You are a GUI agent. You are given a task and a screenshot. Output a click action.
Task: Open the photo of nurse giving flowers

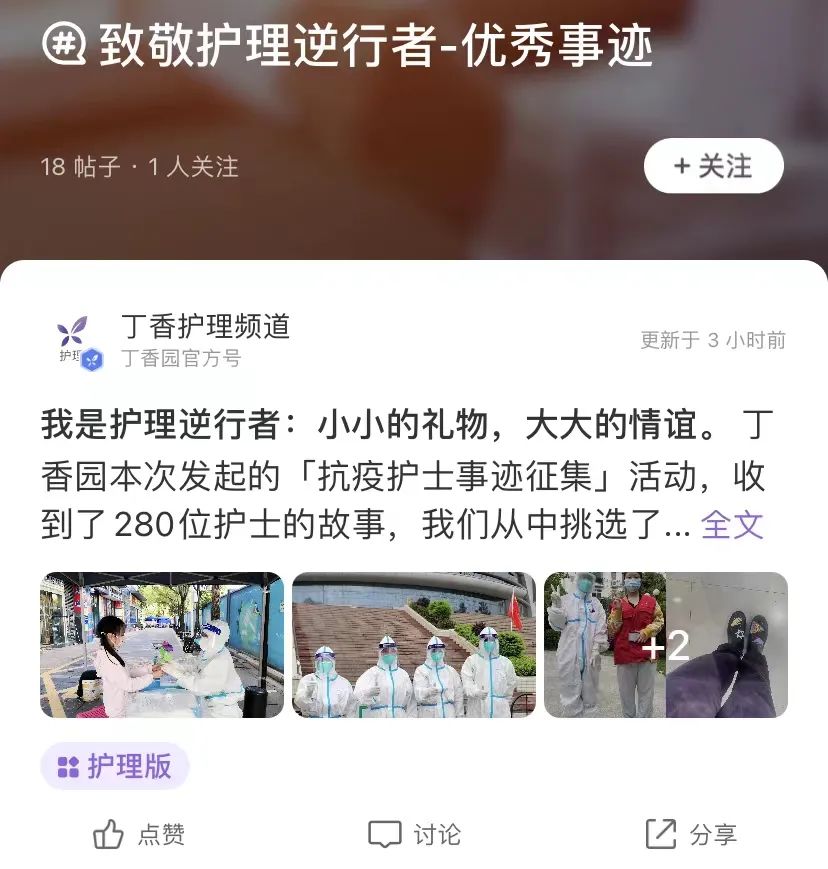click(x=162, y=645)
